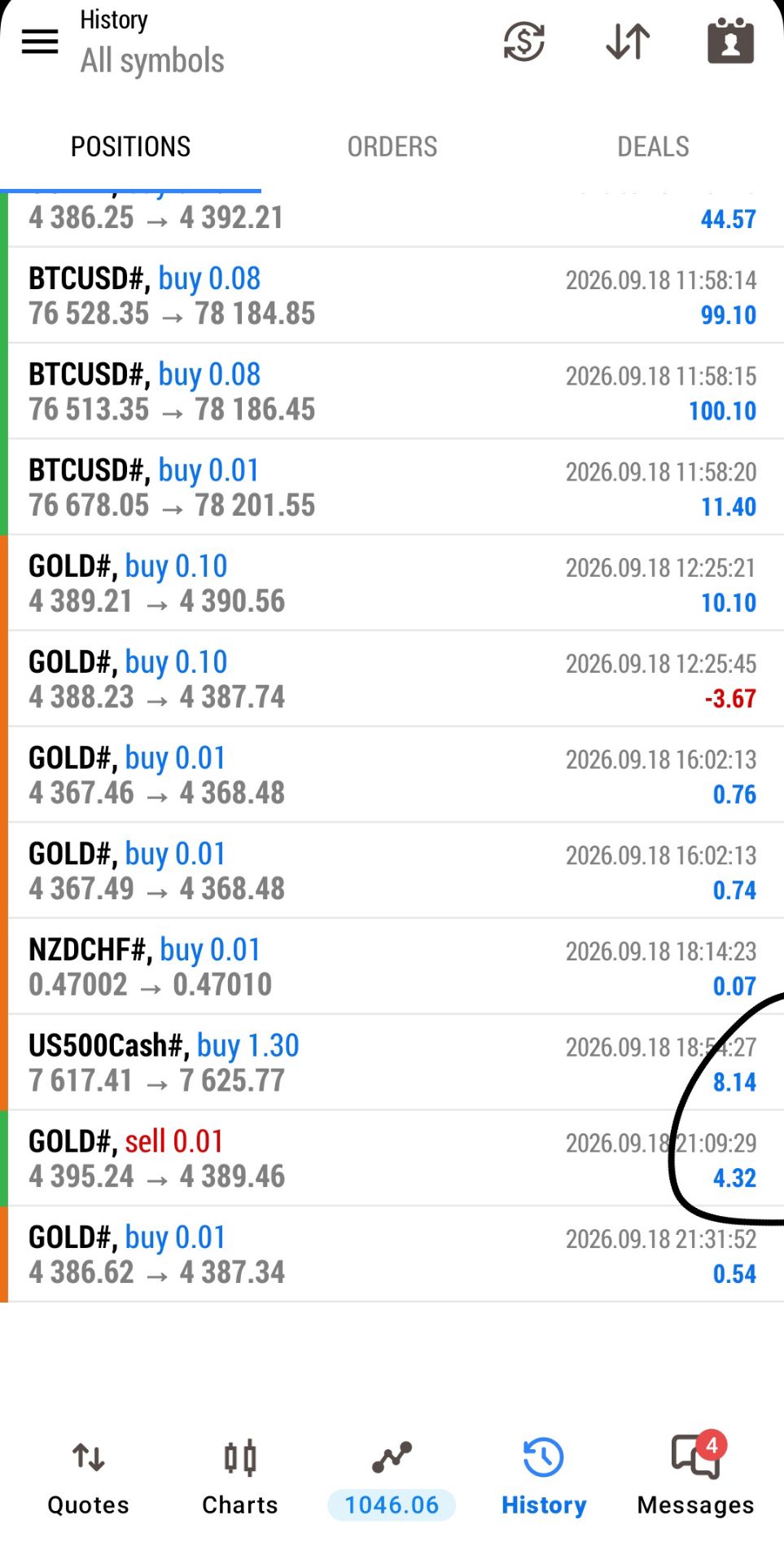Select the POSITIONS tab
The image size is (784, 1564).
tap(130, 147)
